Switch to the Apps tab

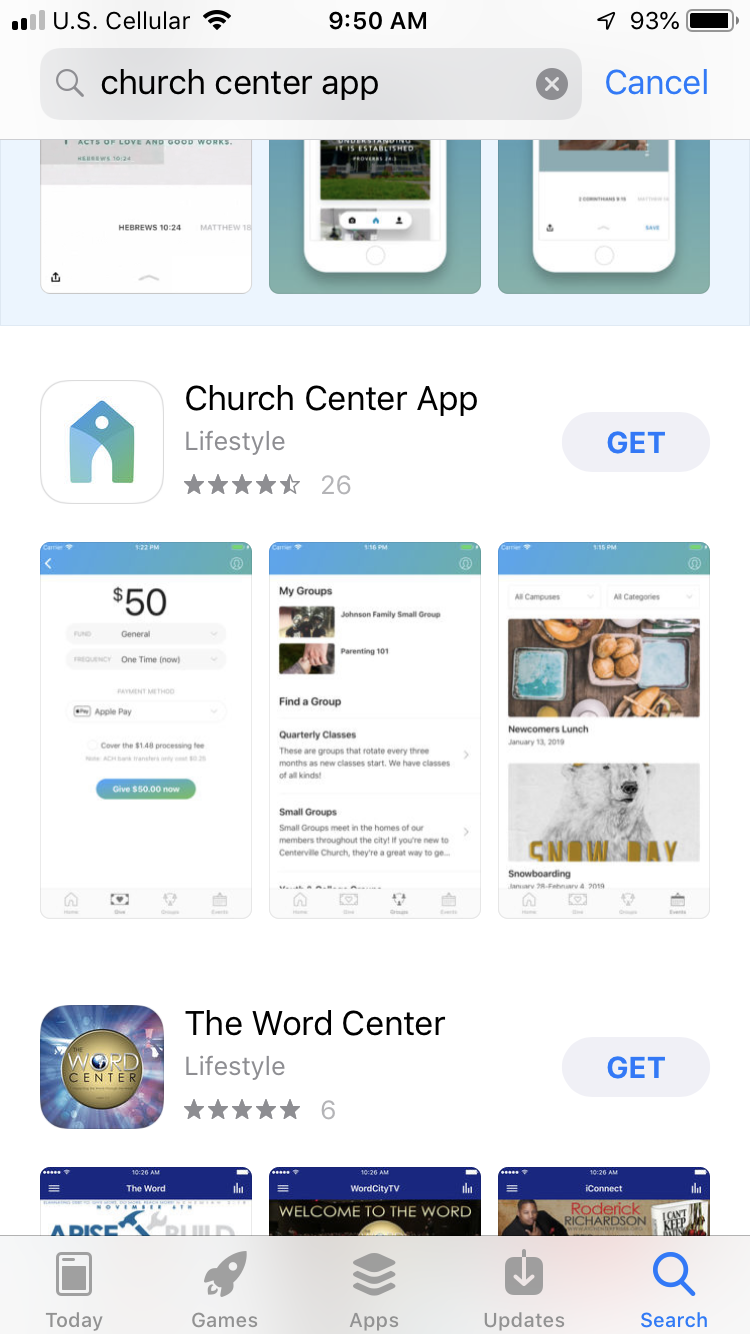(x=374, y=1289)
